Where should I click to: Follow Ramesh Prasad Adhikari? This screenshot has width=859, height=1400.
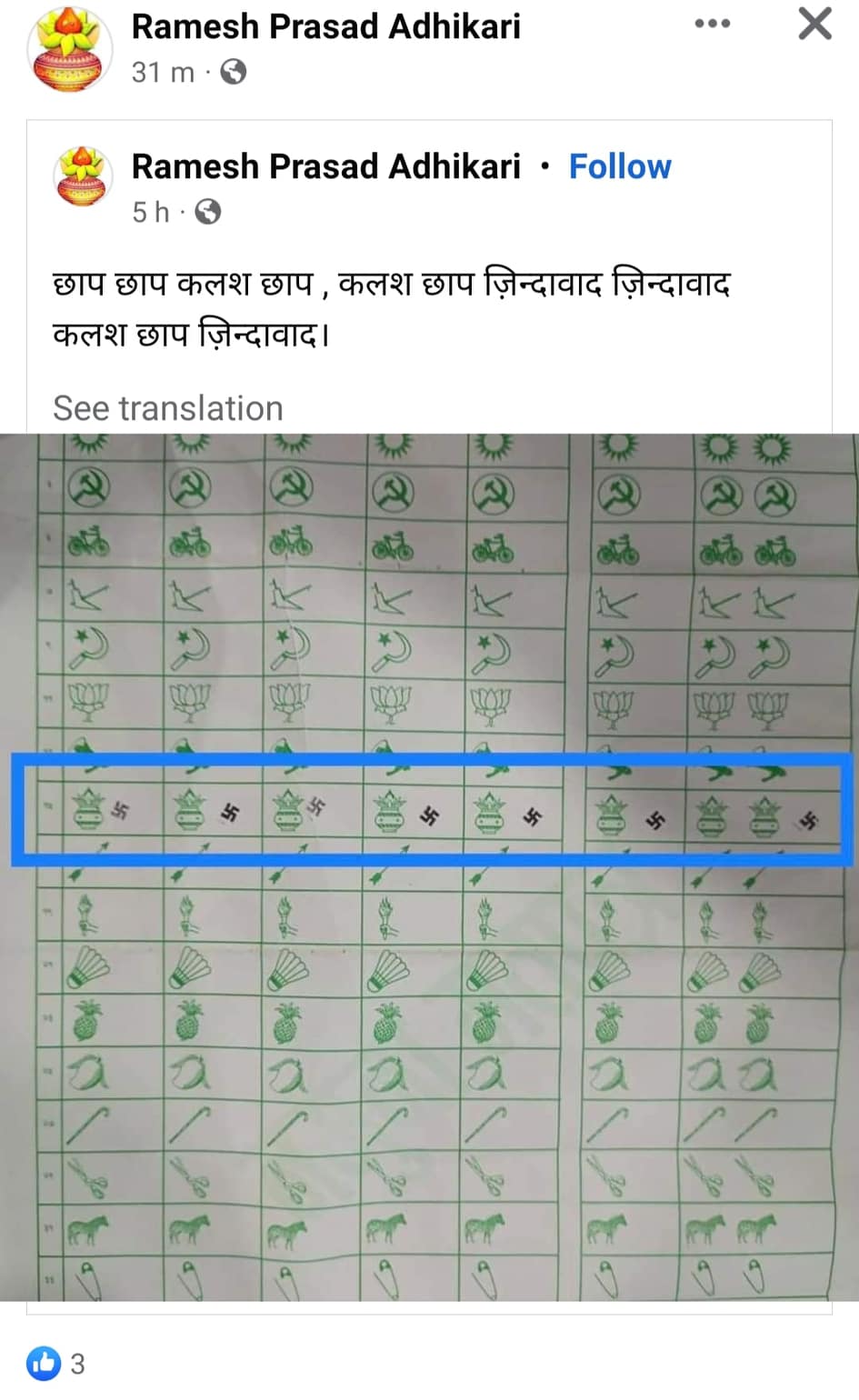619,167
